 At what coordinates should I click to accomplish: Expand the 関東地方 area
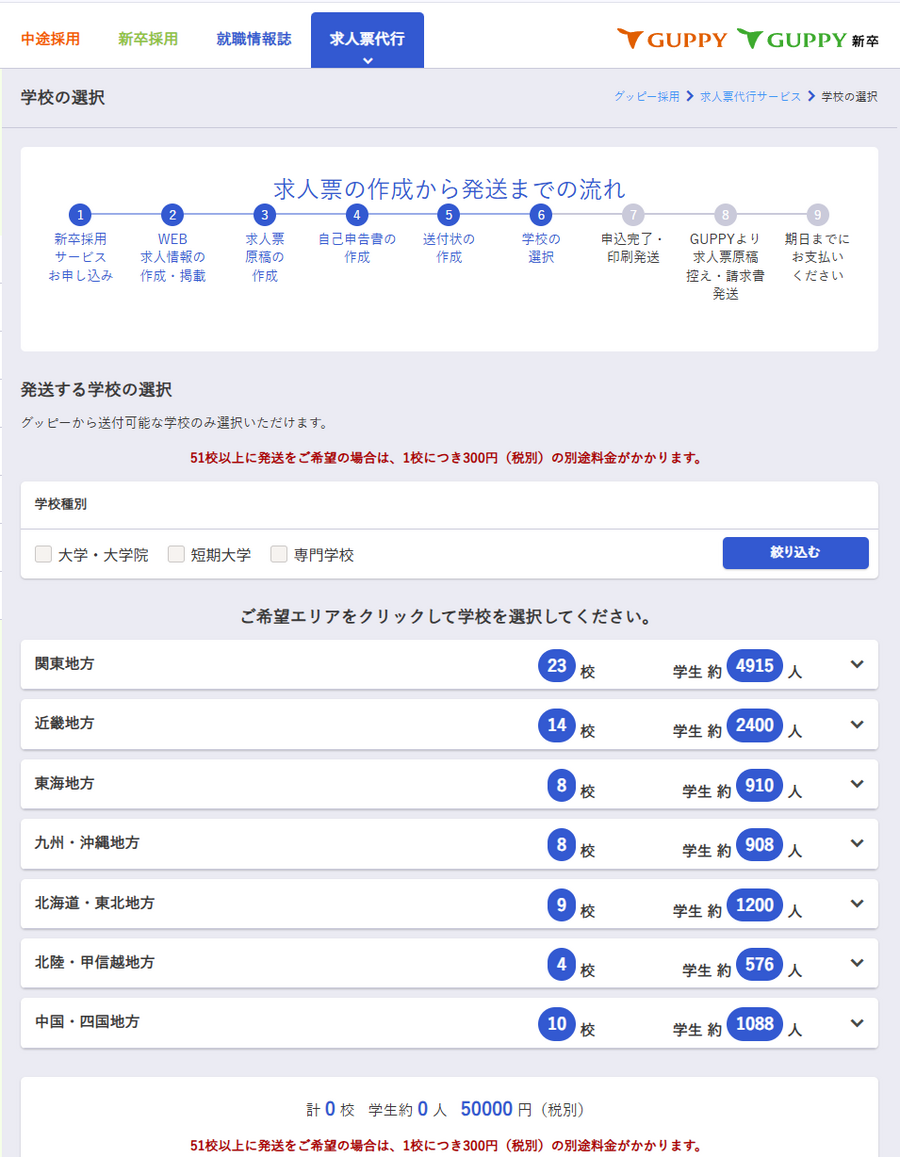449,665
